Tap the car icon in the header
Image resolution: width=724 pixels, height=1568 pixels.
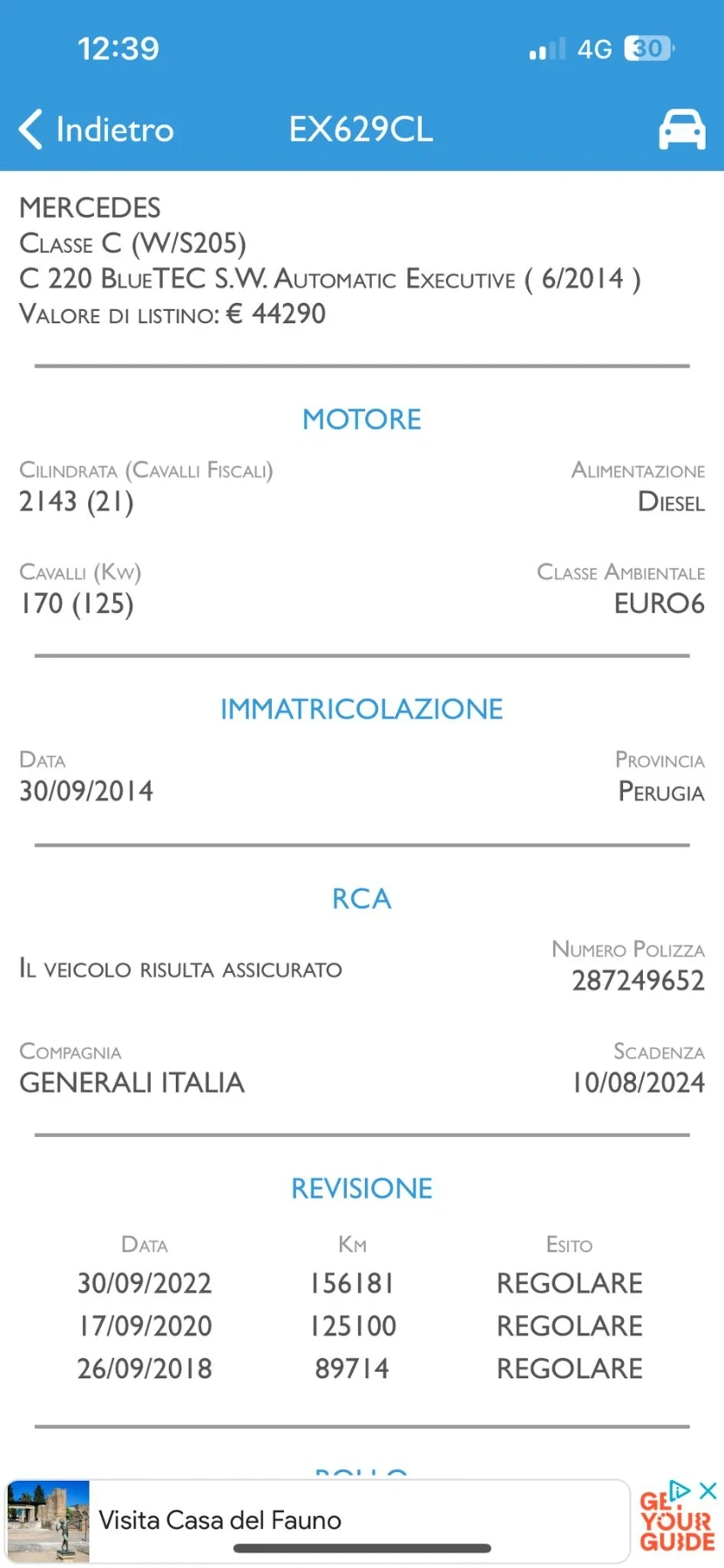click(x=680, y=128)
